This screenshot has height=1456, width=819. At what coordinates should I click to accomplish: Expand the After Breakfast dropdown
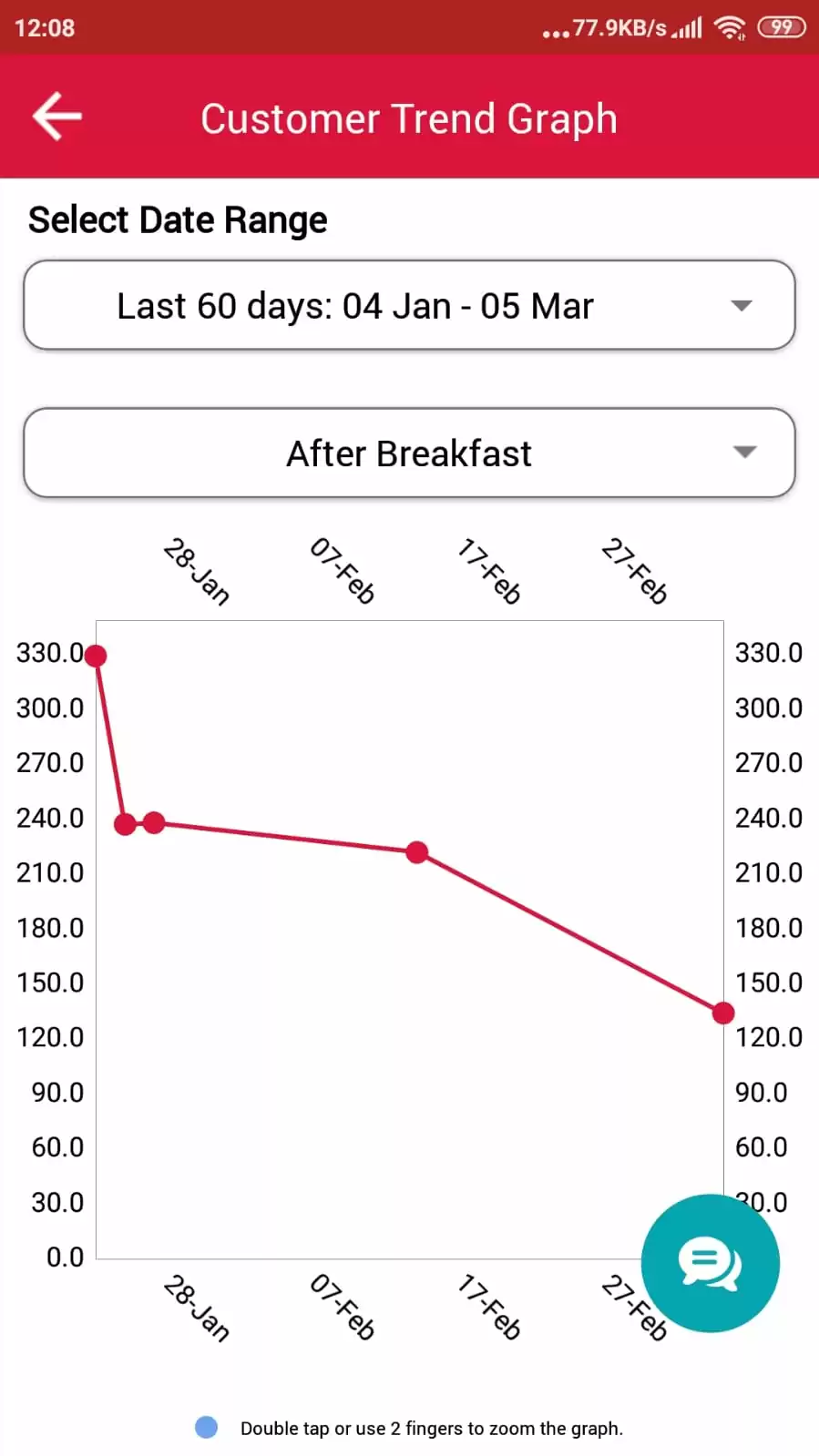(x=409, y=453)
